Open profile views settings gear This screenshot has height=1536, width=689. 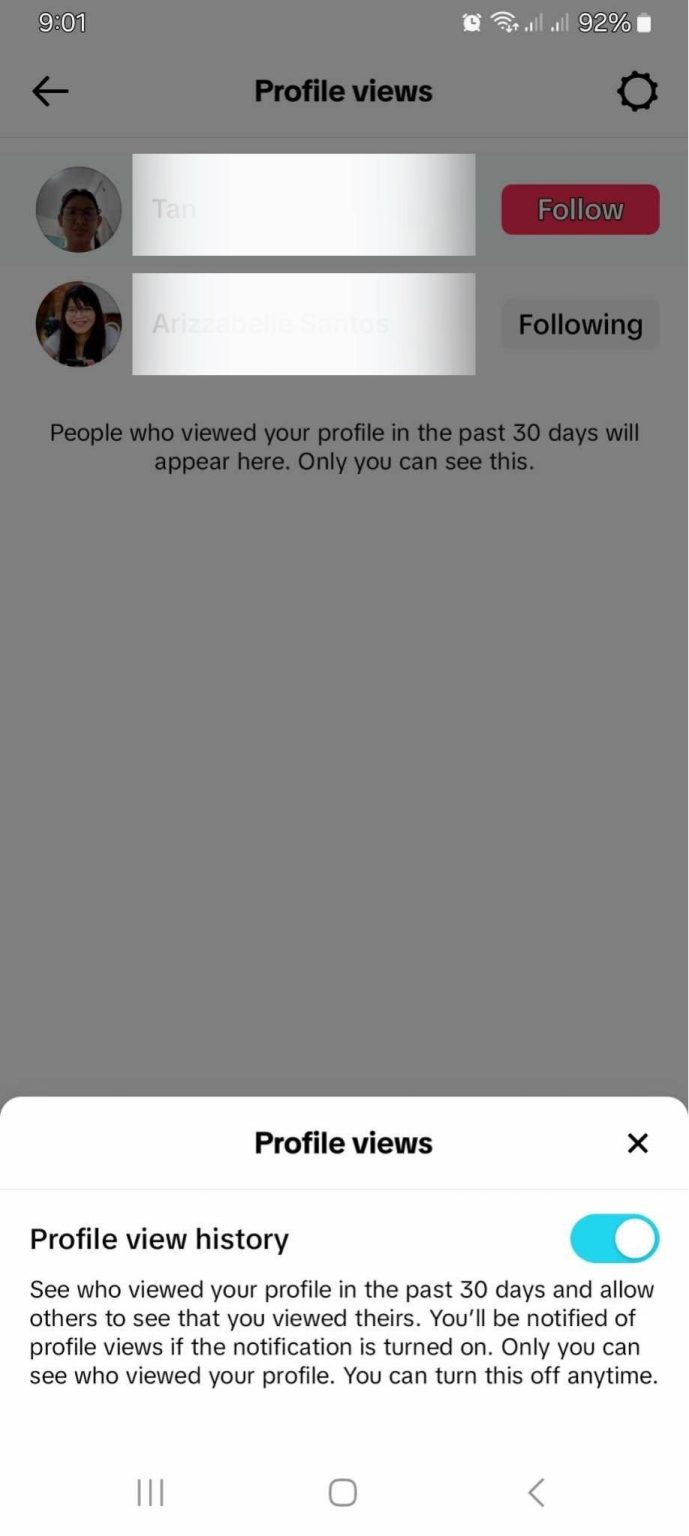point(637,92)
